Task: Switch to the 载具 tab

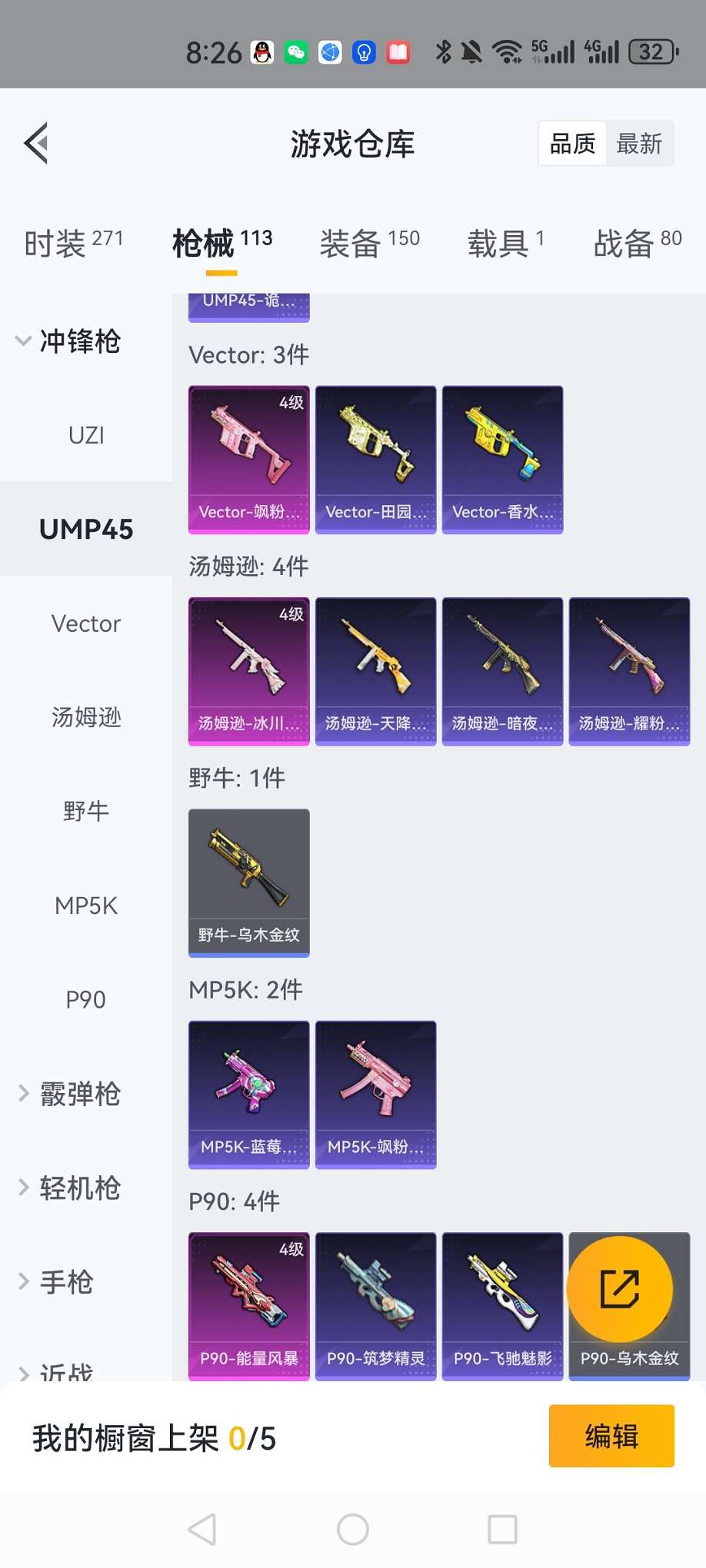Action: [x=505, y=244]
